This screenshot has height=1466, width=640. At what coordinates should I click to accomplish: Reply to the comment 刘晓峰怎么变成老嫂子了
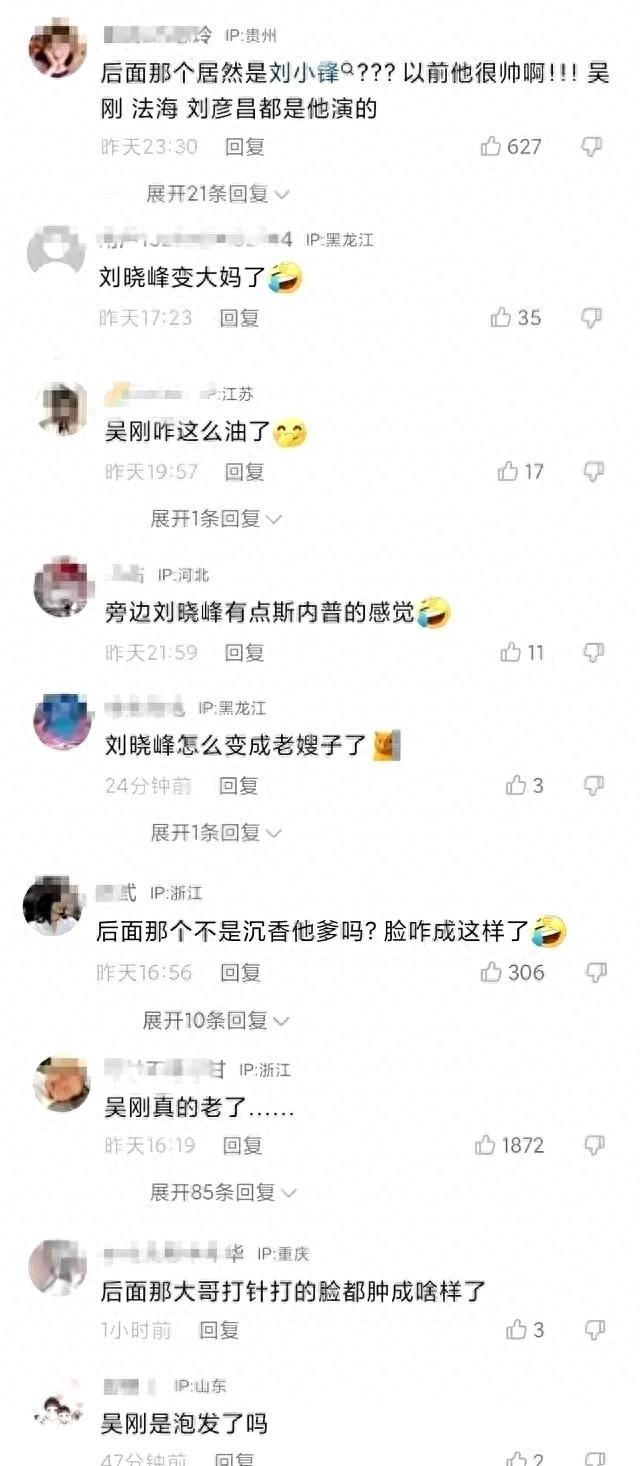[238, 786]
